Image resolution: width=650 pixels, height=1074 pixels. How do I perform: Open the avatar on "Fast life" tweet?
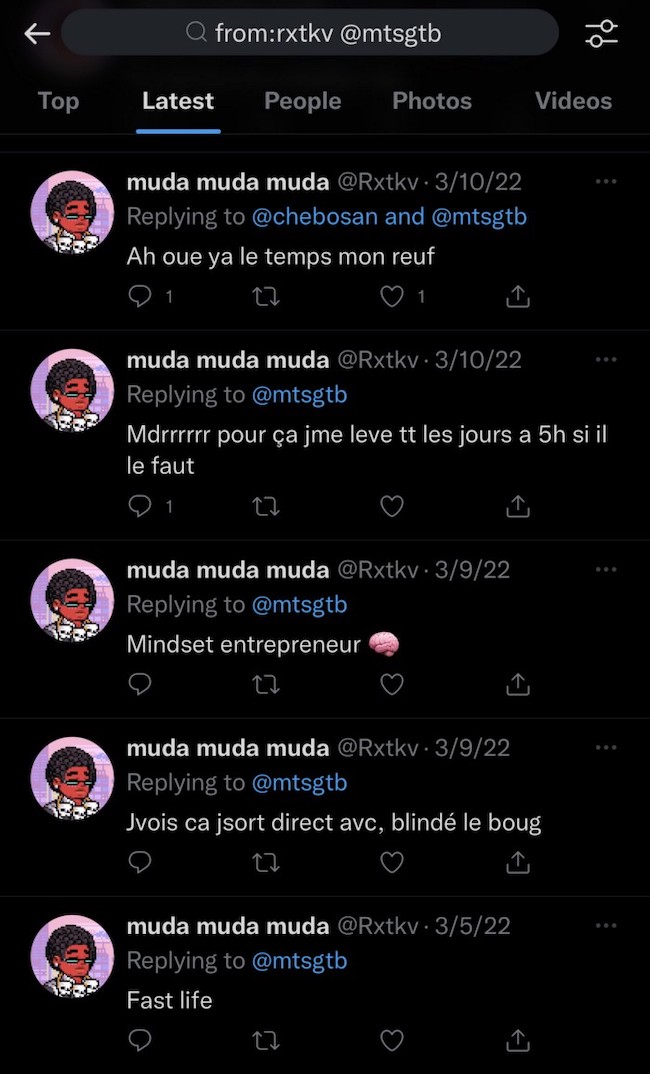pos(73,957)
